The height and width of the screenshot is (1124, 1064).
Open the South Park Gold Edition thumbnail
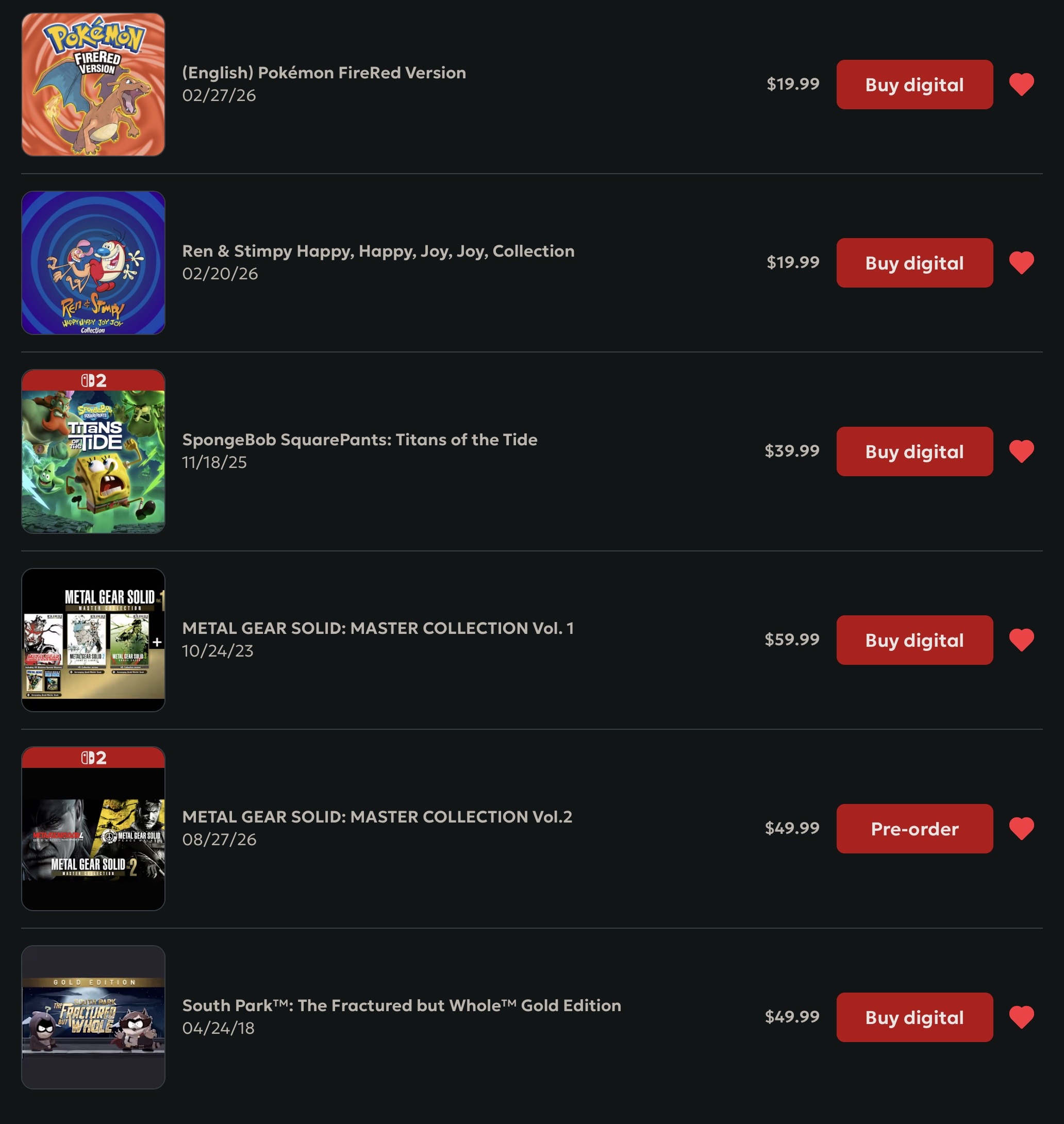[93, 1017]
